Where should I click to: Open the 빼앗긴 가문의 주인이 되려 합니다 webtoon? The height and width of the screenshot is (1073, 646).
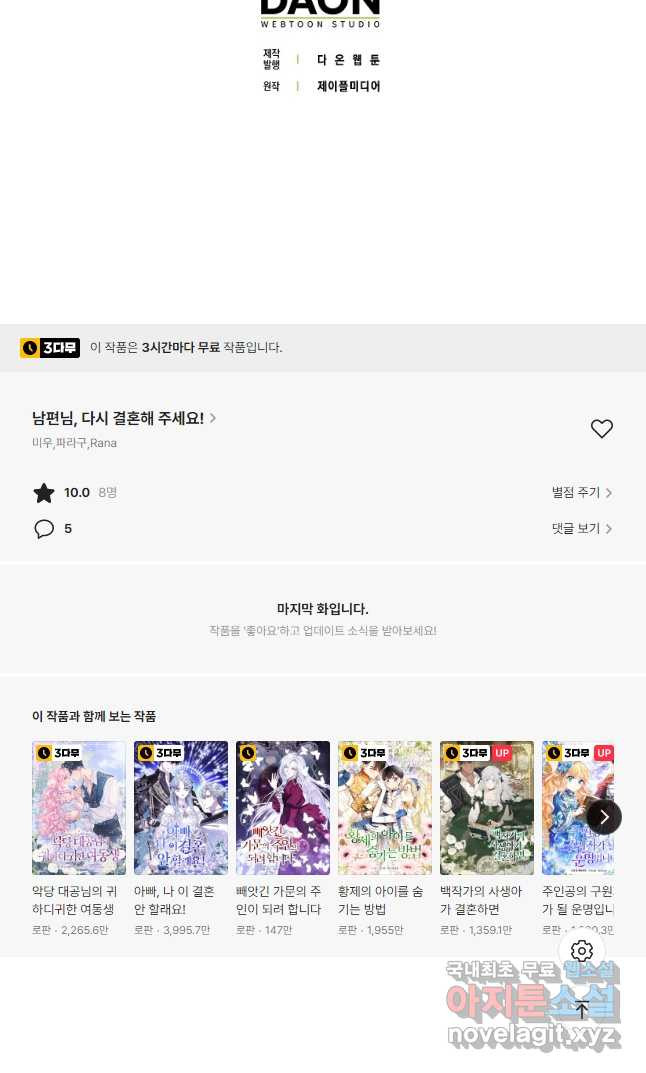(283, 808)
